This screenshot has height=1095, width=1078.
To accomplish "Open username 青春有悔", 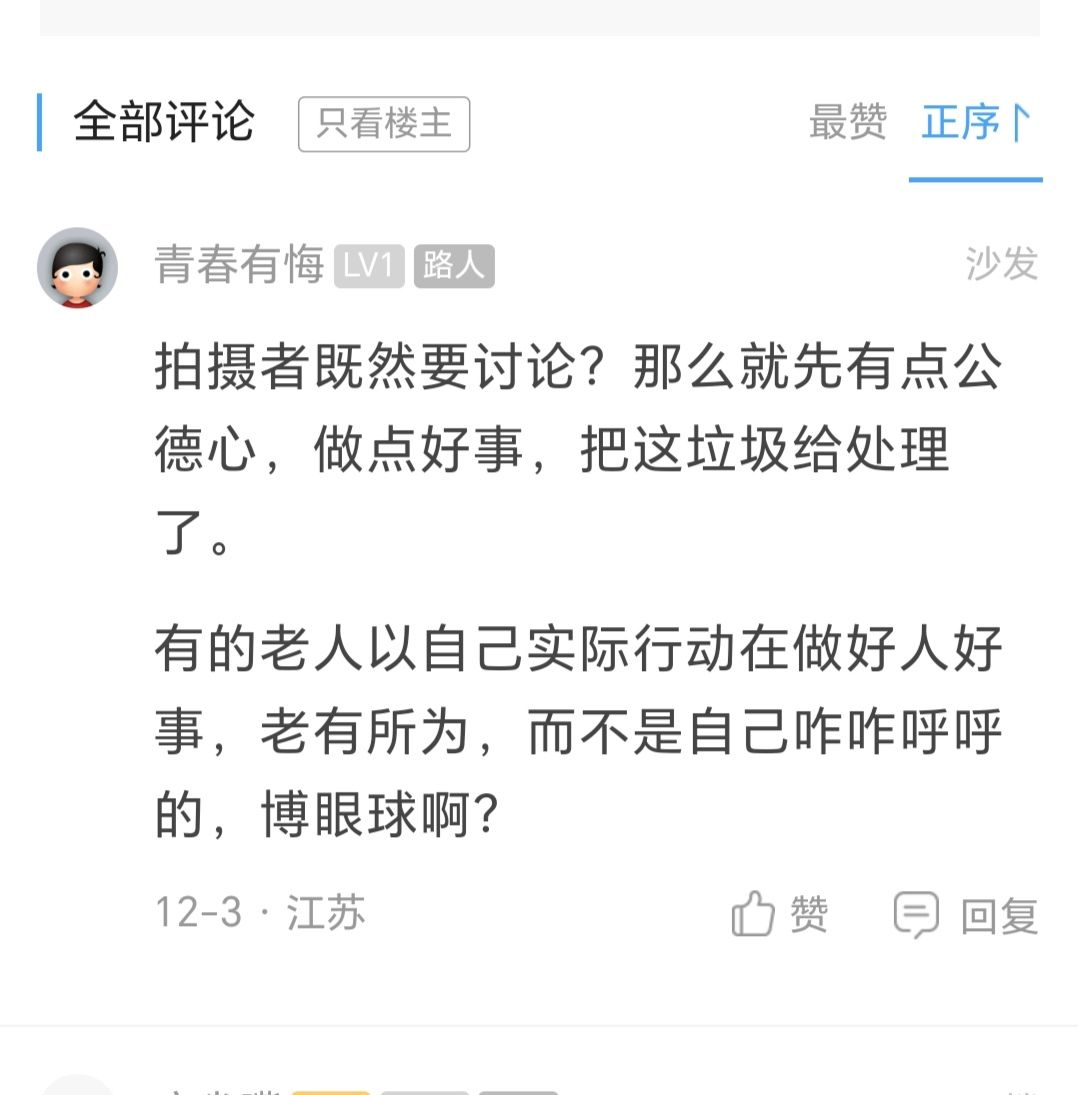I will click(240, 266).
